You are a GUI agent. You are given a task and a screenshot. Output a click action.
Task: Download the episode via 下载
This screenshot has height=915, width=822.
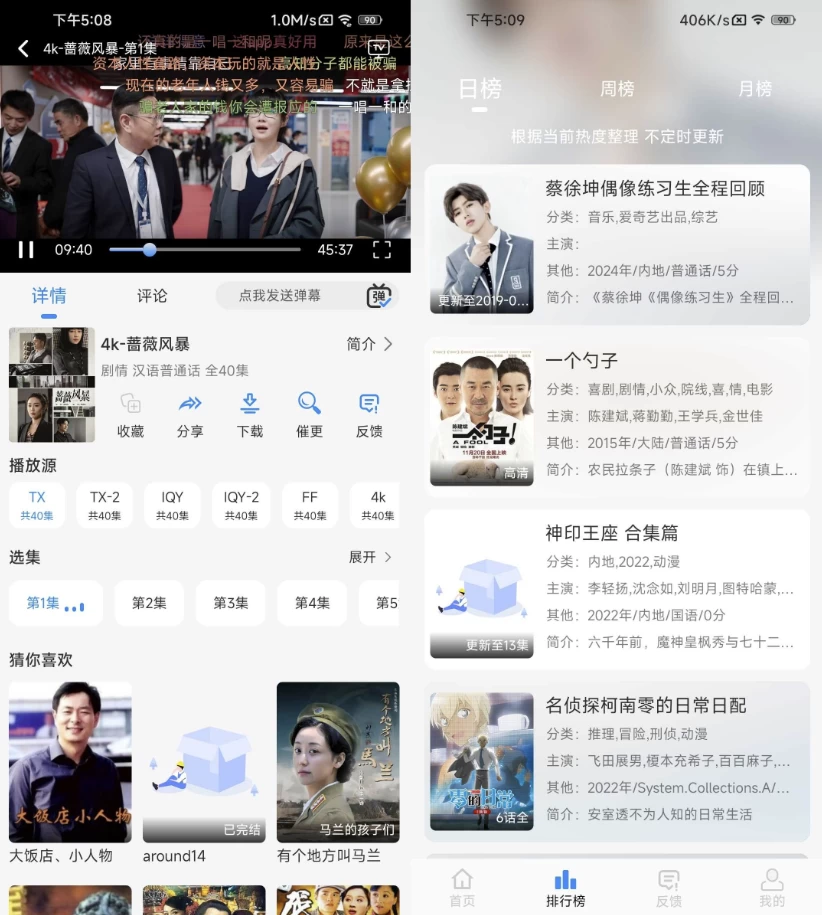(x=250, y=414)
